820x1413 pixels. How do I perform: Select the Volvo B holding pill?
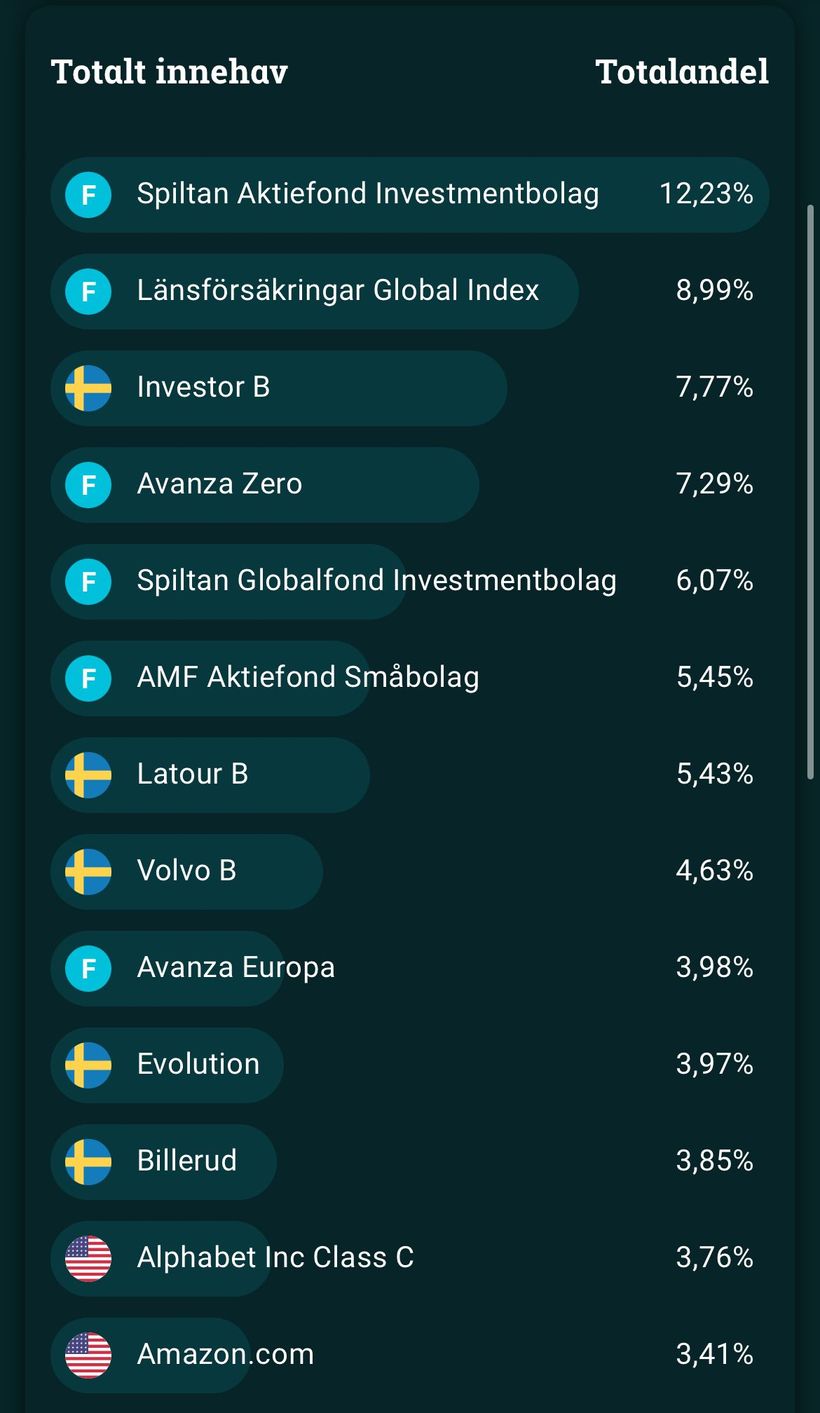tap(186, 871)
